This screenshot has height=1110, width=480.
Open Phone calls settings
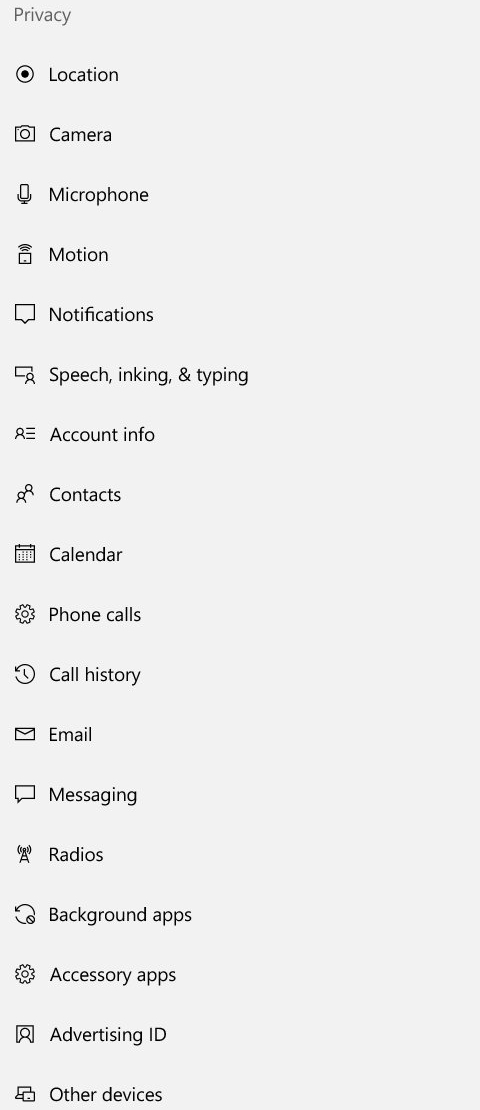(240, 614)
